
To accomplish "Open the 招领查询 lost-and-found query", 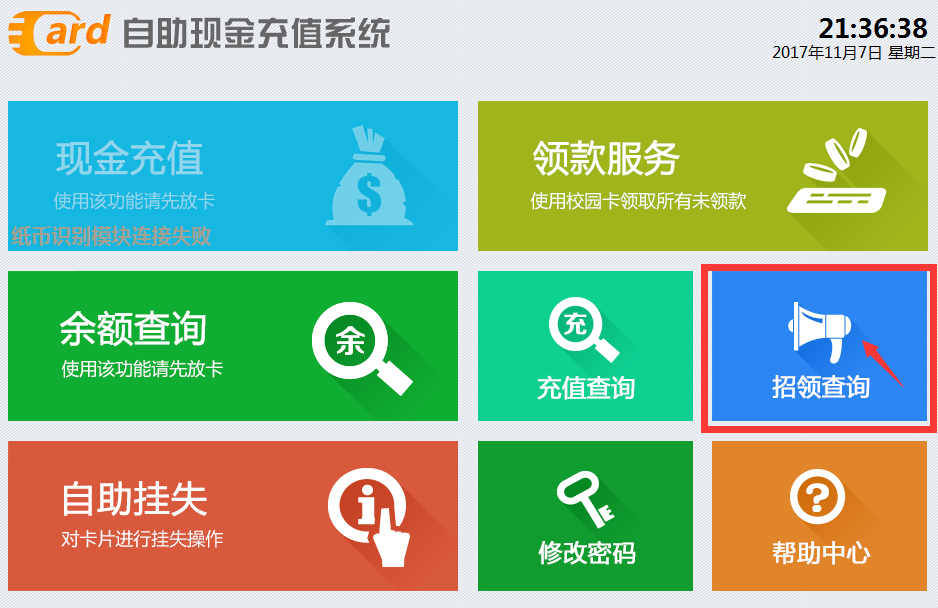I will click(x=819, y=346).
